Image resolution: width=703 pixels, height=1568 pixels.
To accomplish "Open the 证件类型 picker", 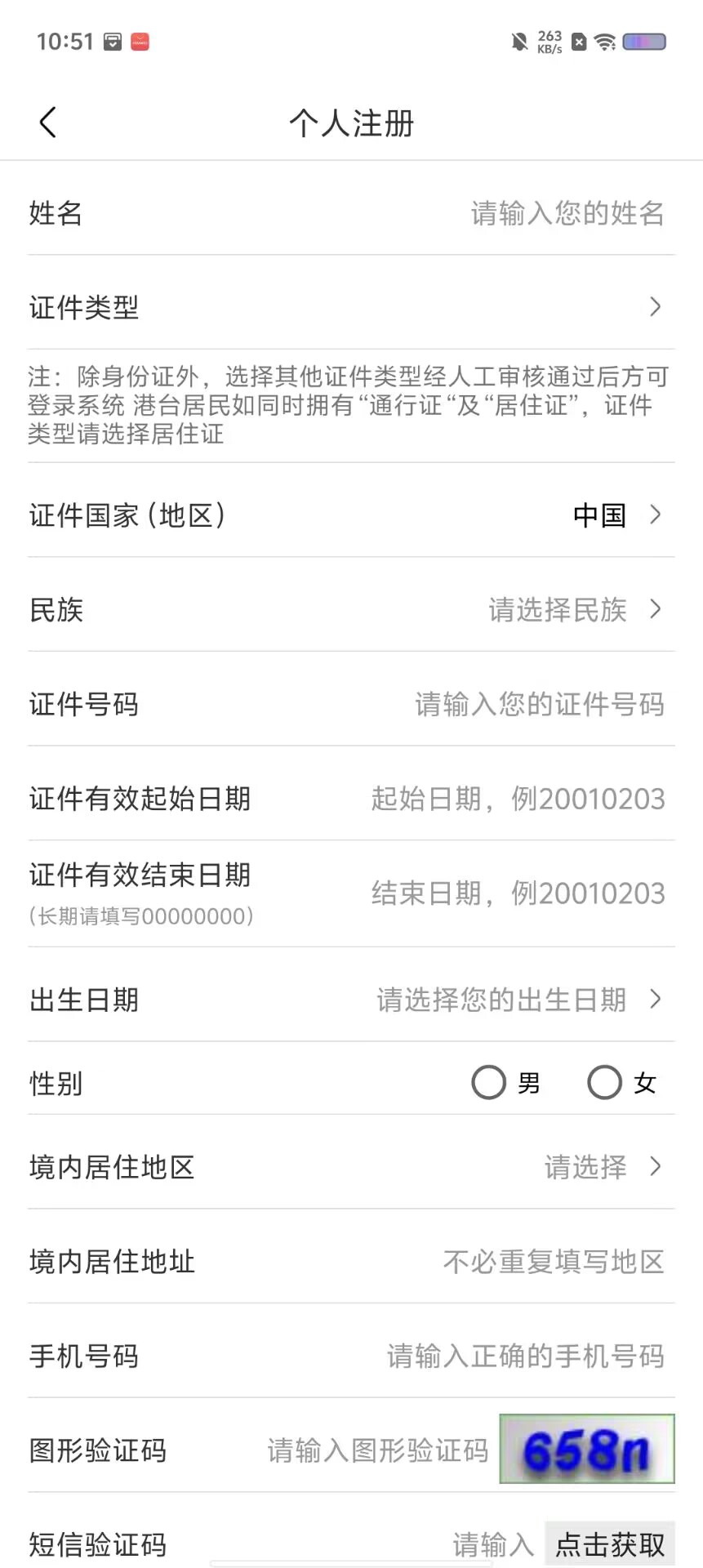I will (351, 307).
